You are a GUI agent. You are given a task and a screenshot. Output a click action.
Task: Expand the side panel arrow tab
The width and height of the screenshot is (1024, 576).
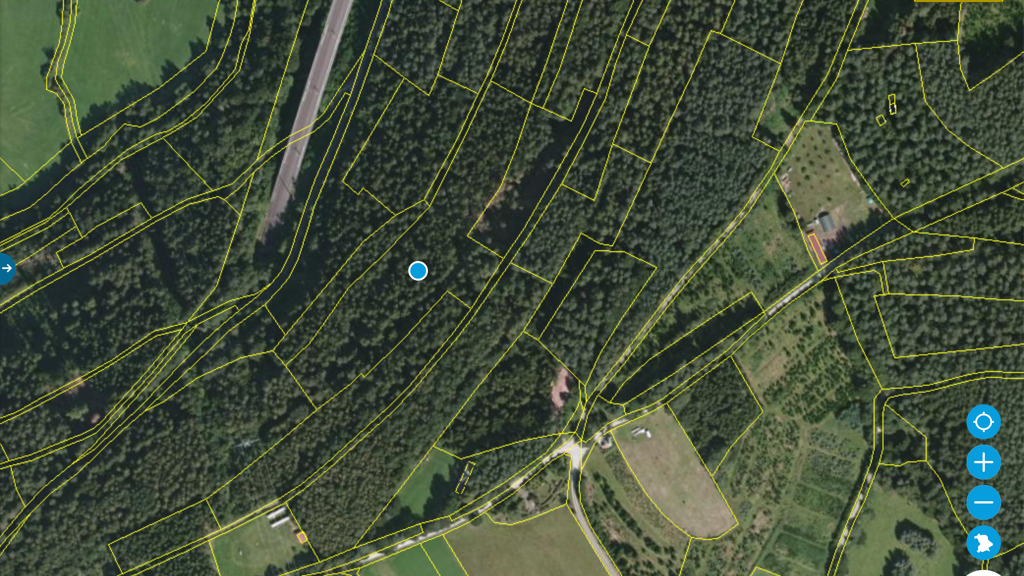click(6, 268)
